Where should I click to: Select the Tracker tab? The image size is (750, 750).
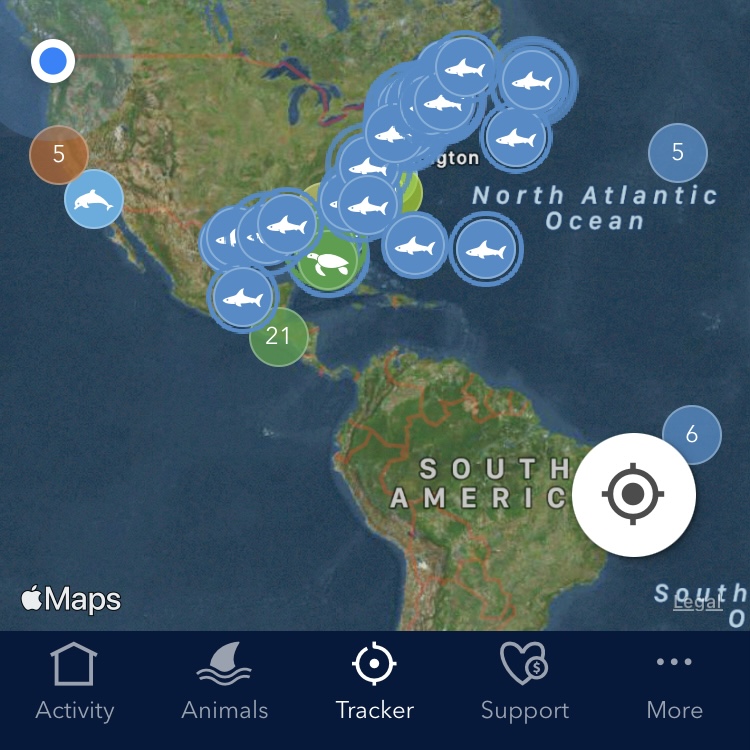(x=375, y=684)
